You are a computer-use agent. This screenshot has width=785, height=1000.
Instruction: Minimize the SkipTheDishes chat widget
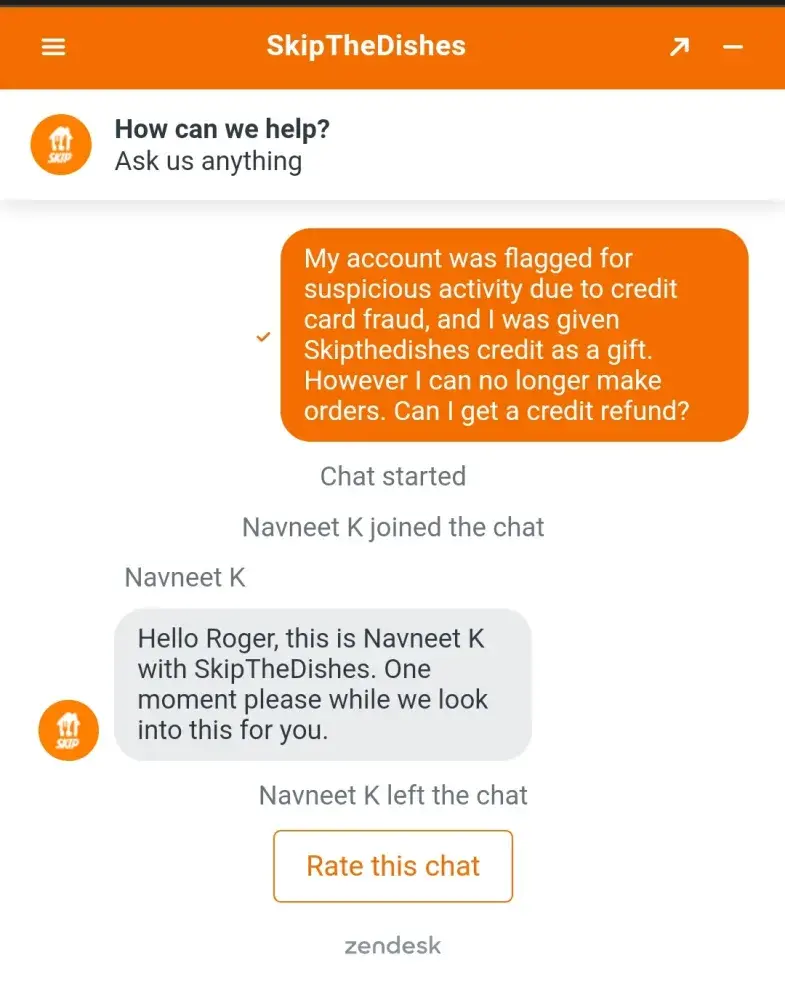733,47
